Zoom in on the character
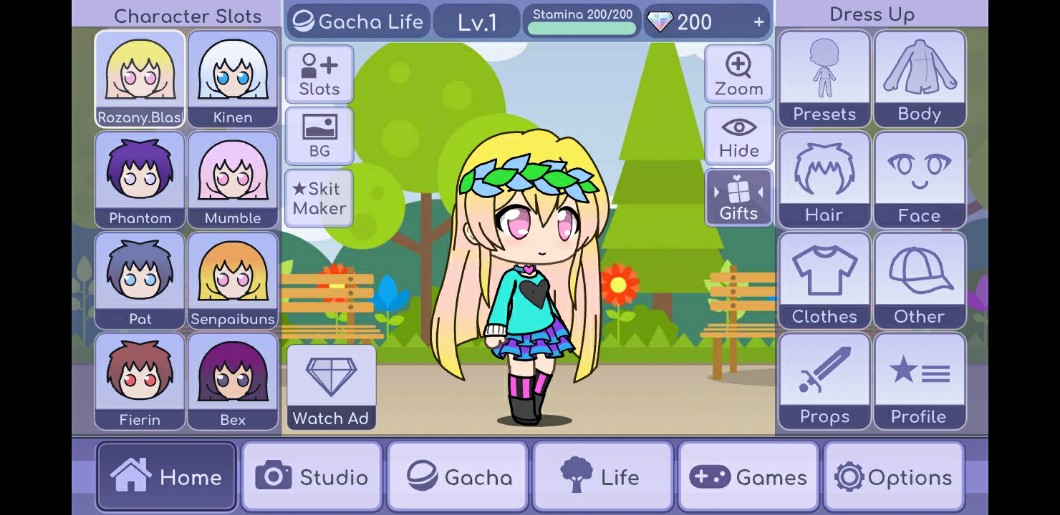 (x=739, y=74)
